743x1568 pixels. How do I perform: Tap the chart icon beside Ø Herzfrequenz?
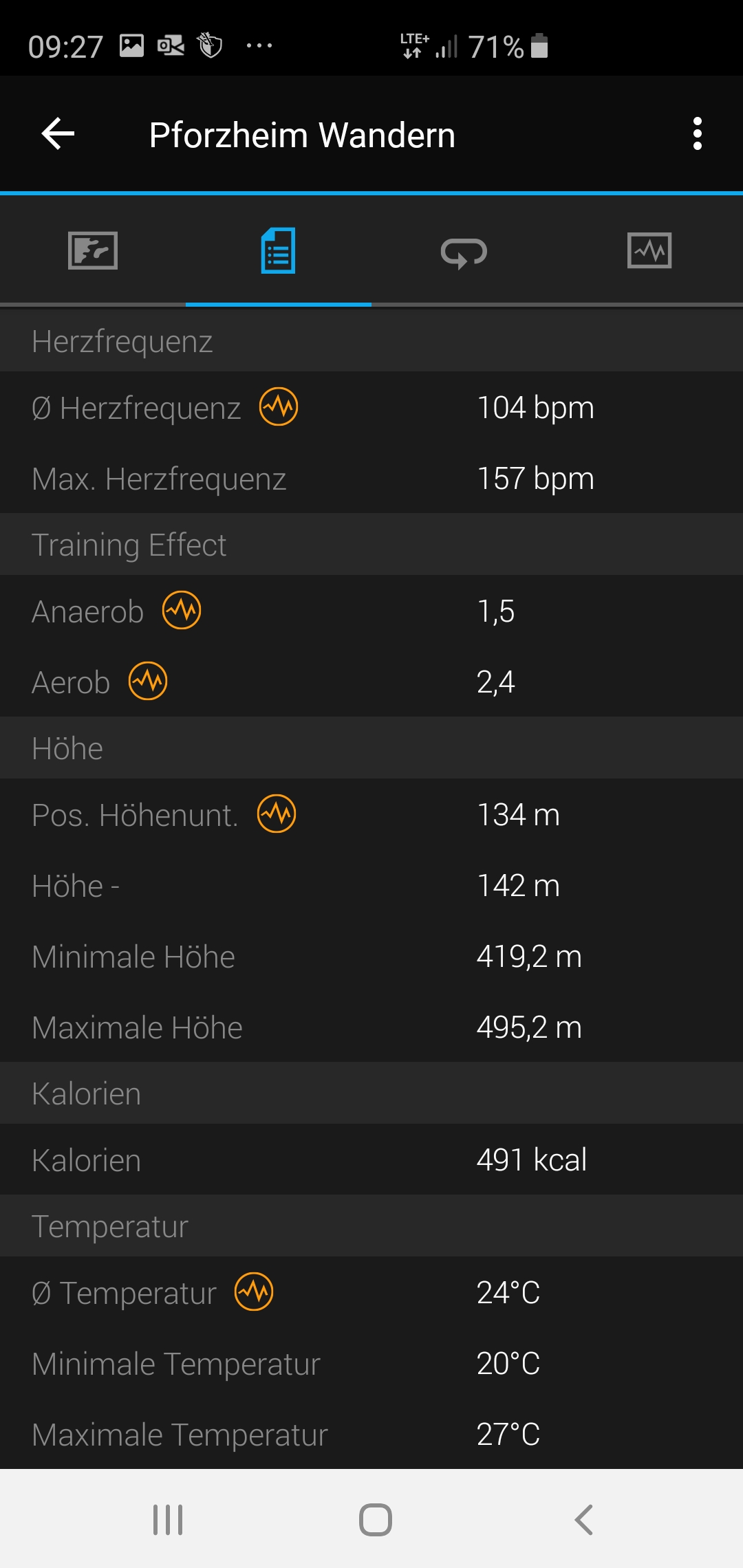pyautogui.click(x=279, y=407)
